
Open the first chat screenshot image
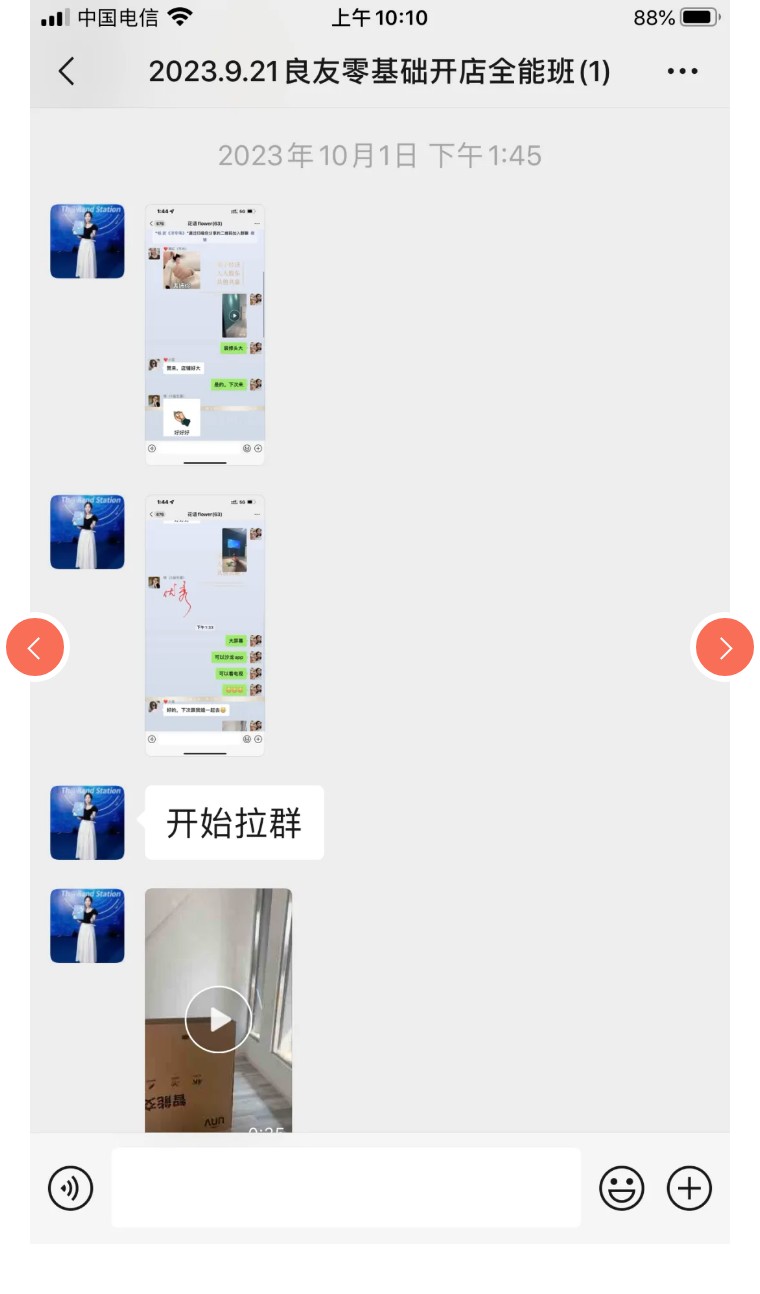tap(205, 334)
